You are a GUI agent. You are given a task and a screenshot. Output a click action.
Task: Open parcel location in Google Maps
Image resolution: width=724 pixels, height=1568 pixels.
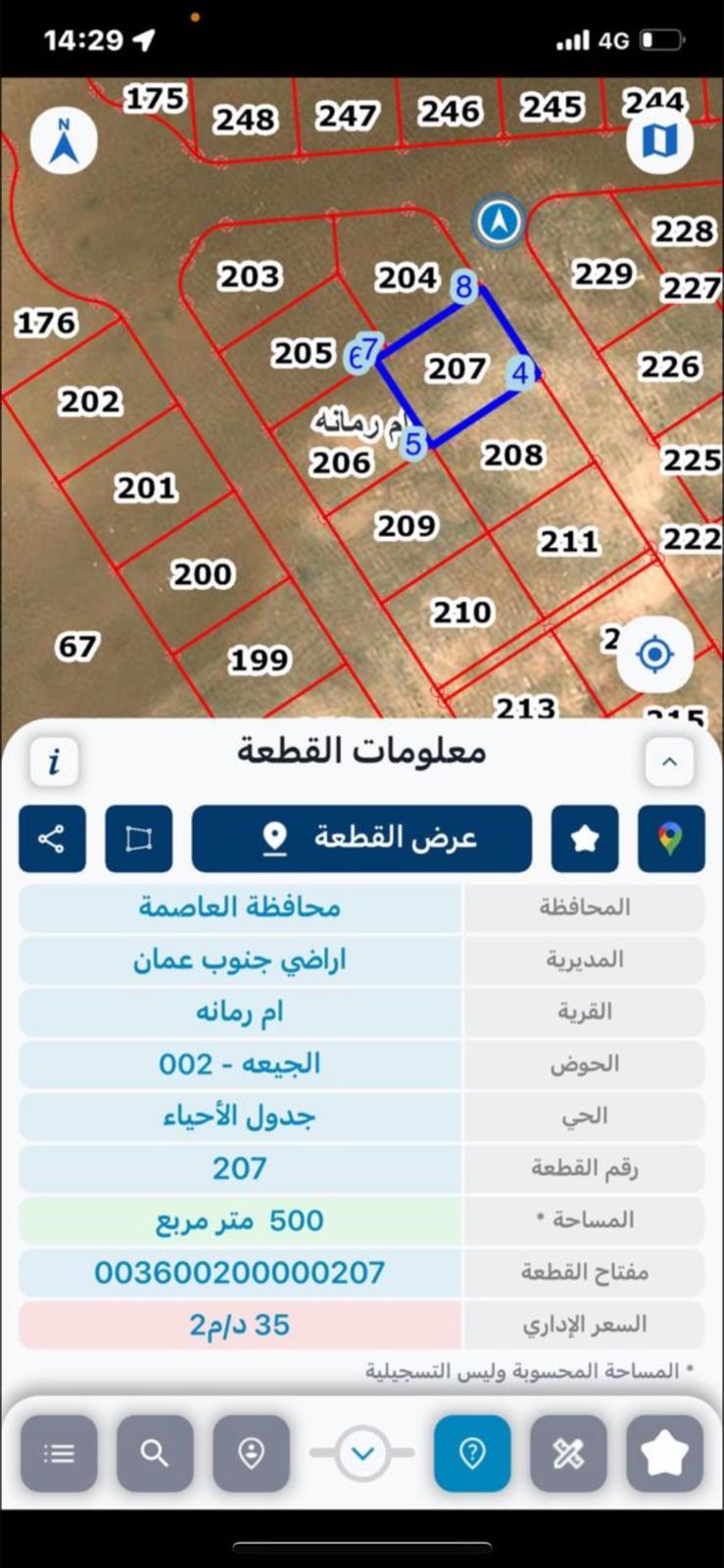click(x=671, y=839)
